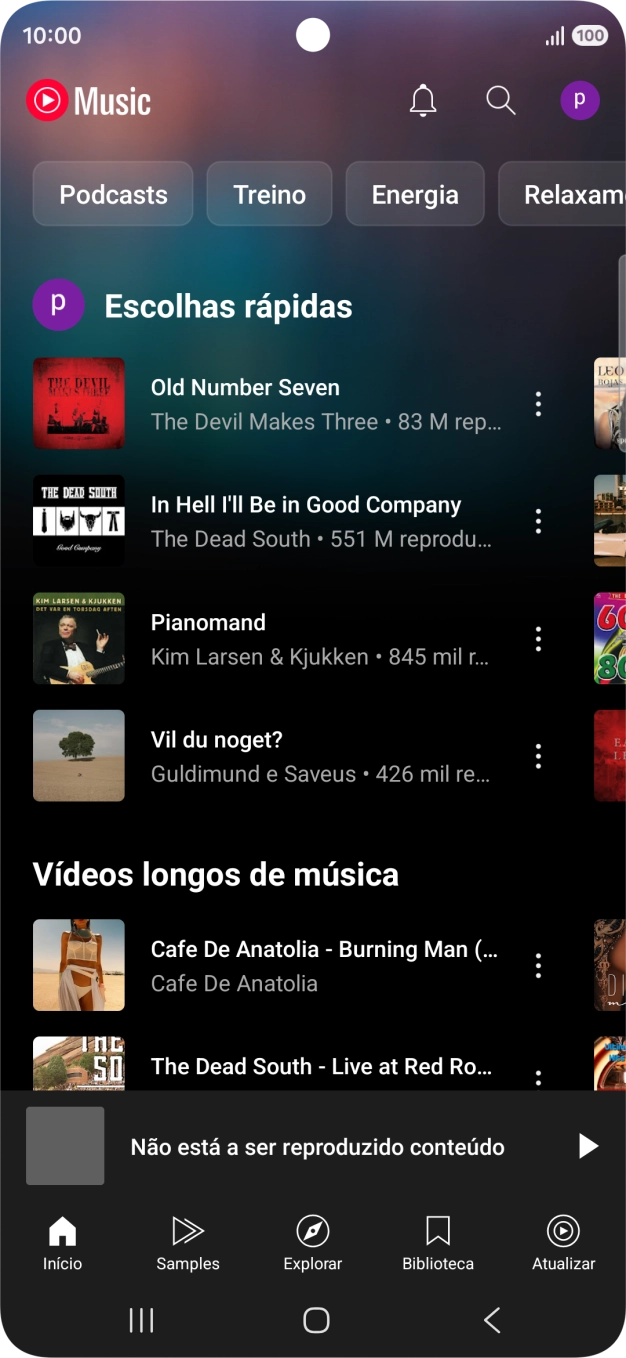
Task: Select the Podcasts chip
Action: pyautogui.click(x=113, y=194)
